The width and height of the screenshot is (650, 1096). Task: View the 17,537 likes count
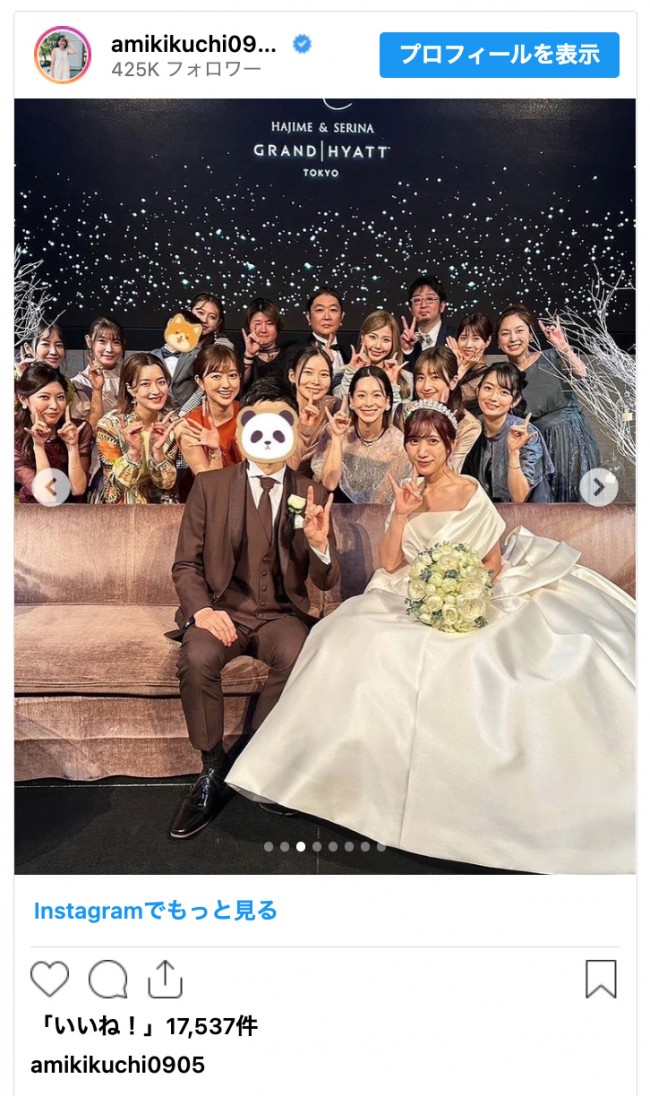(144, 1027)
